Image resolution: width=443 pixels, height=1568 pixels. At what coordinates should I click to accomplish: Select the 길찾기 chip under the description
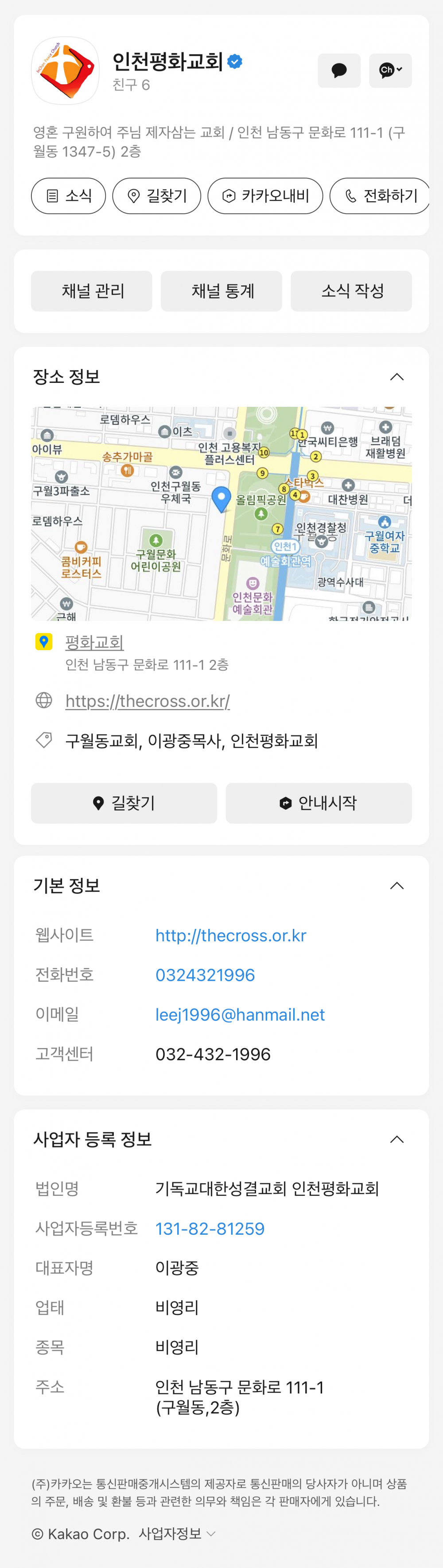(156, 196)
